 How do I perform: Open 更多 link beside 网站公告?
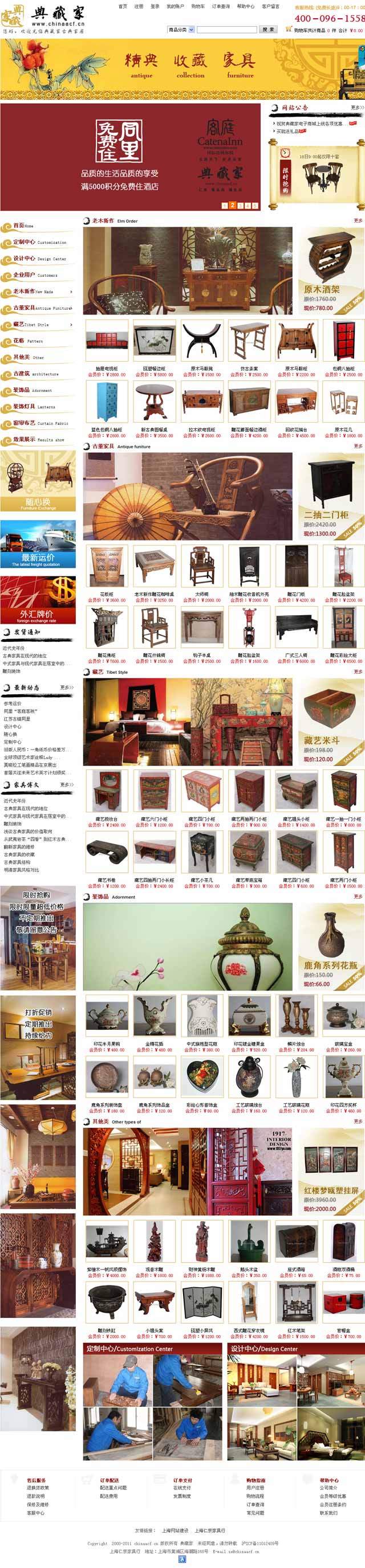(357, 107)
